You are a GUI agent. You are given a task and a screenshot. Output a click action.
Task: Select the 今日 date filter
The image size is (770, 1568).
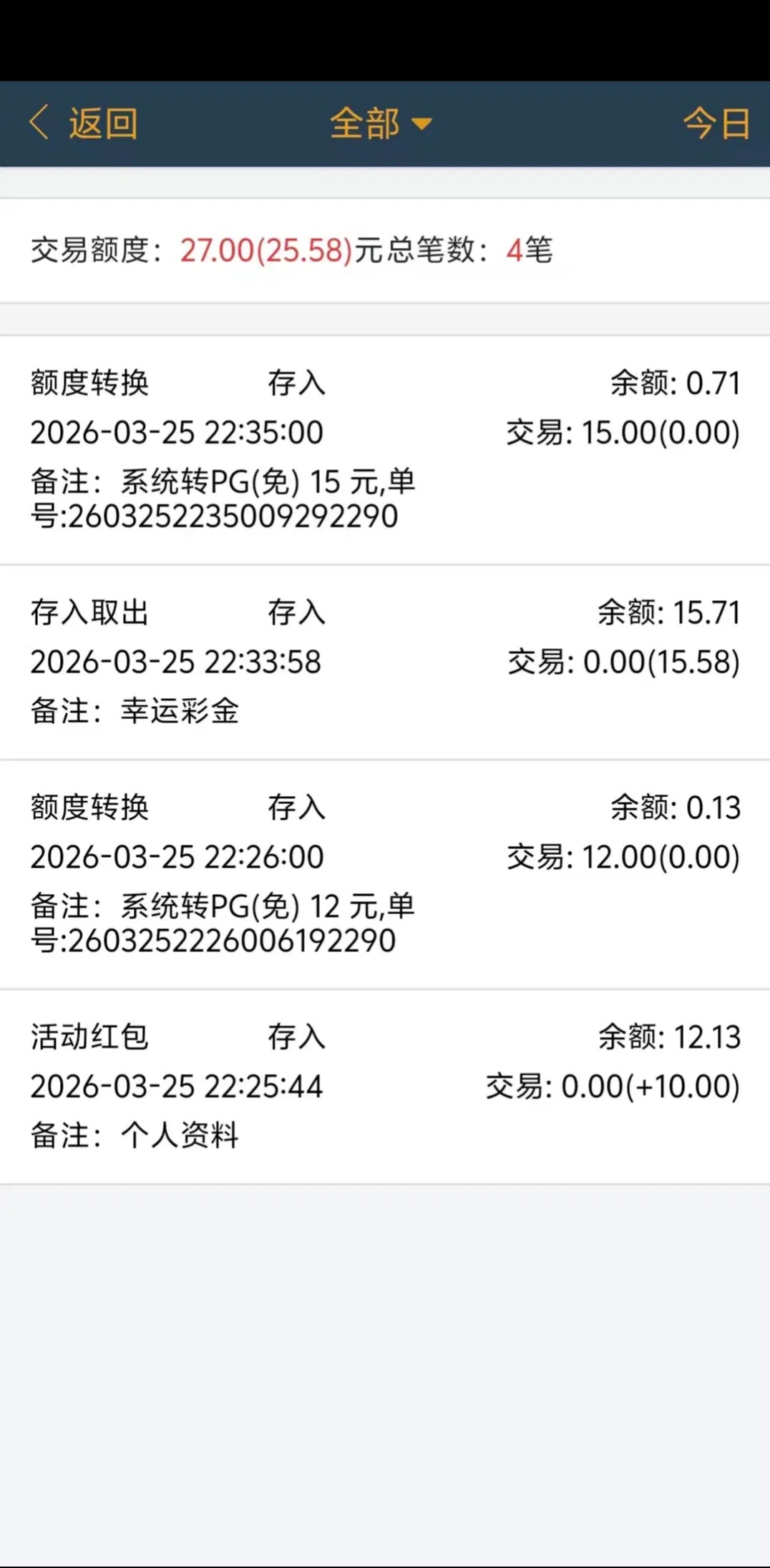pyautogui.click(x=716, y=124)
